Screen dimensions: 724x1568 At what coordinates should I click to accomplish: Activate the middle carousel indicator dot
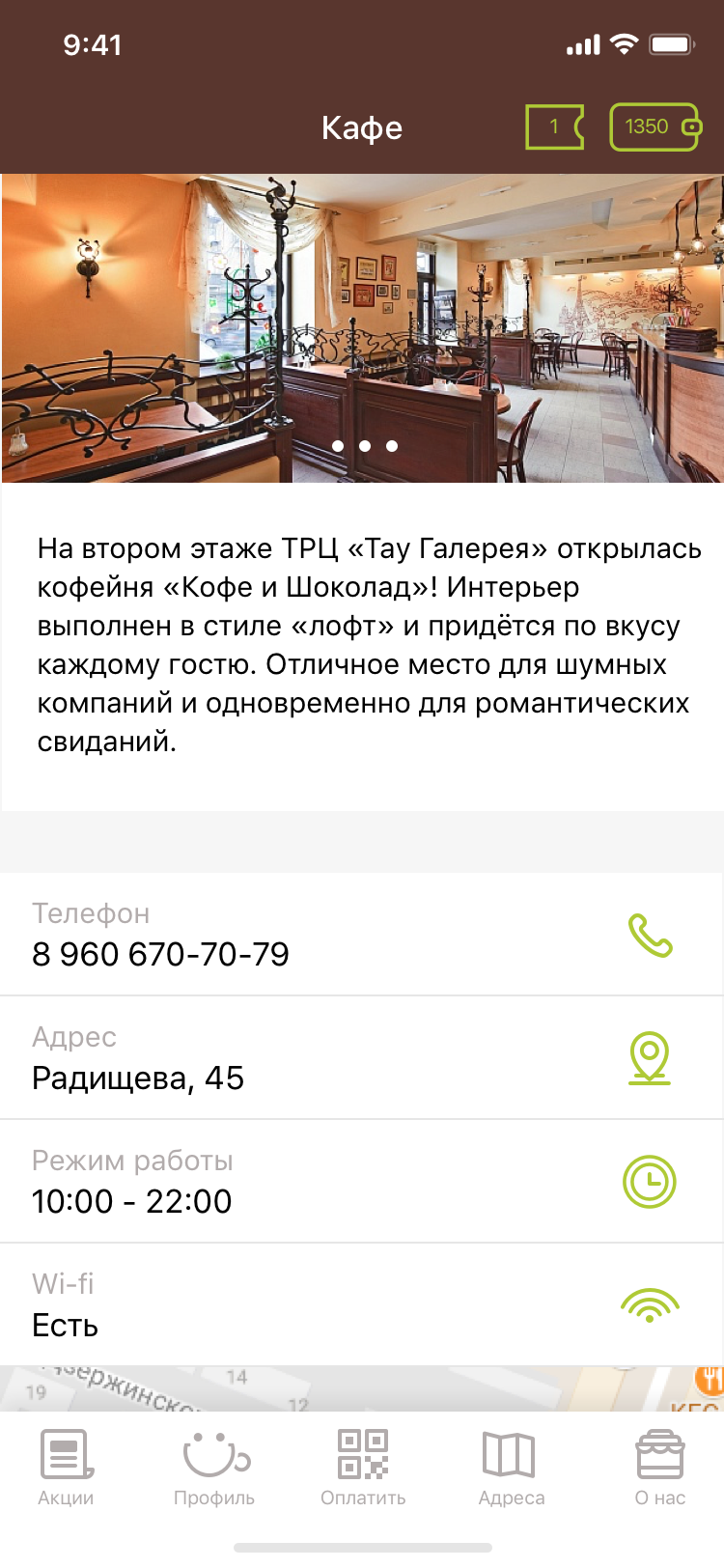(365, 446)
